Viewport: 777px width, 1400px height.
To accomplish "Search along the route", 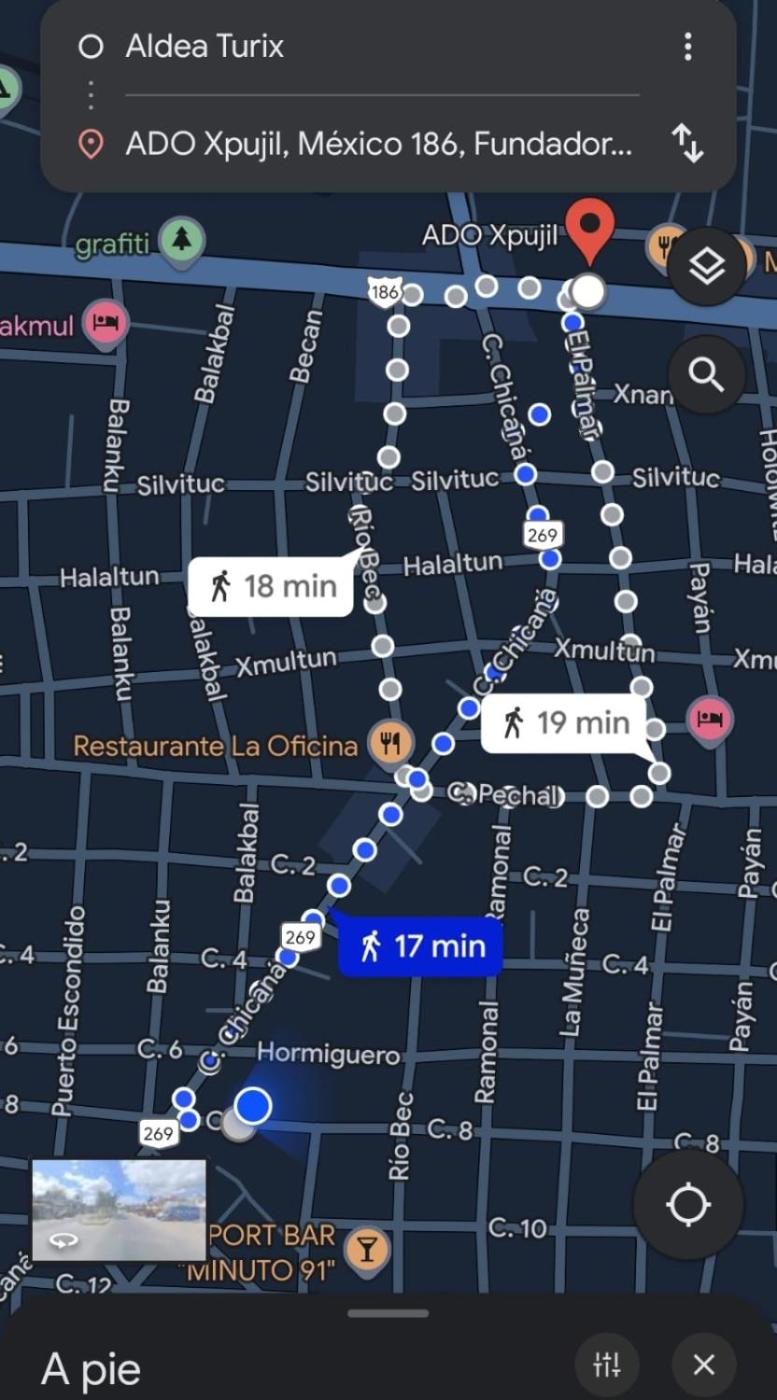I will click(707, 375).
